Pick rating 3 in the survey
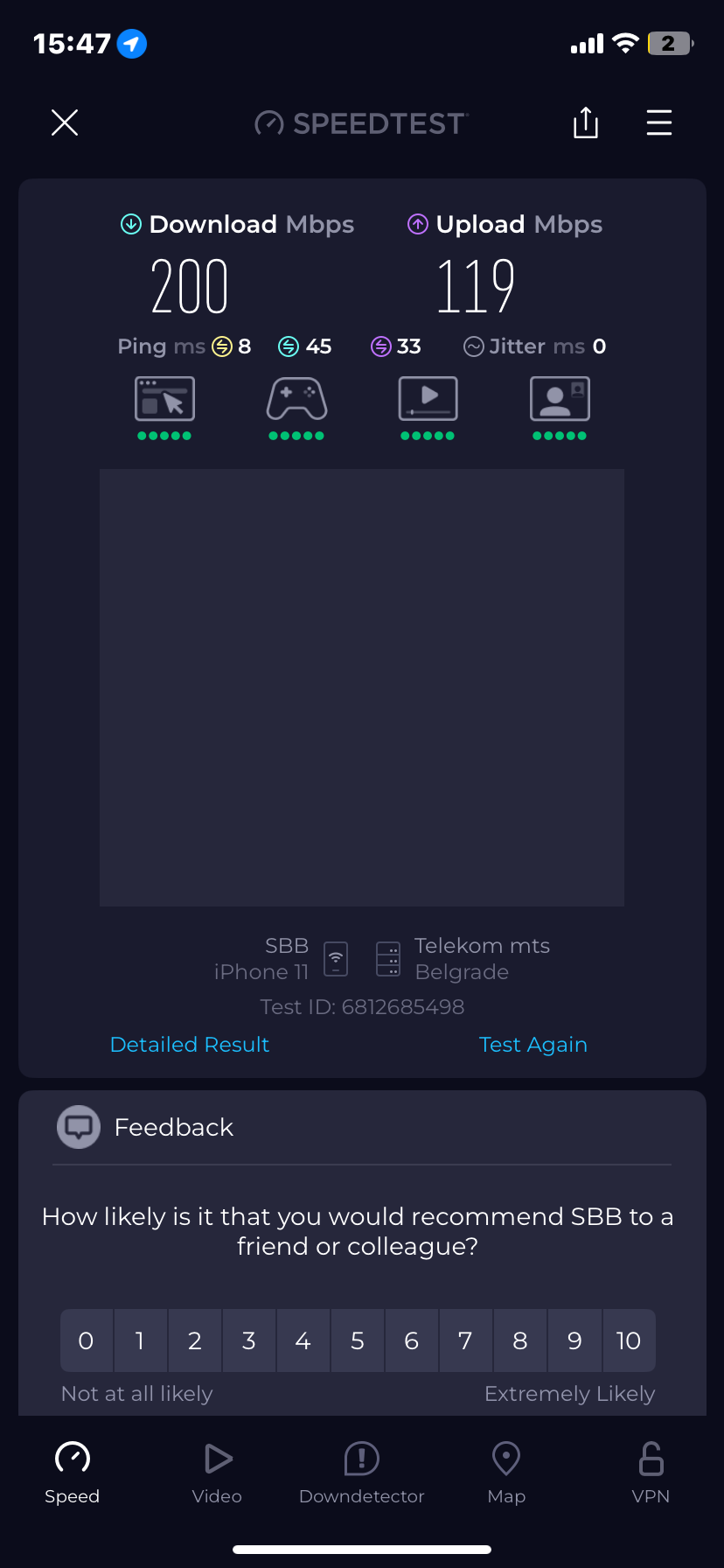Screen dimensions: 724x1568 (248, 1340)
